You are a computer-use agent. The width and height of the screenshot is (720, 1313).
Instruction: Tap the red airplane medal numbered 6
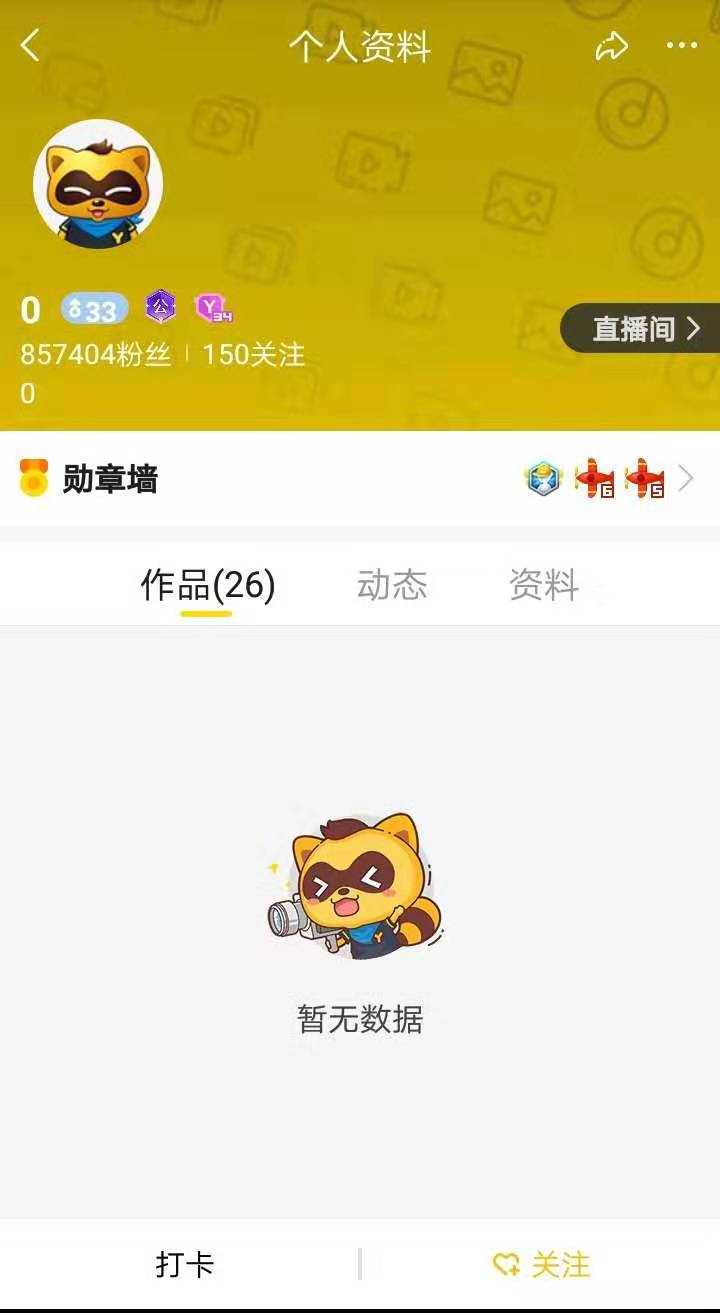[x=593, y=478]
